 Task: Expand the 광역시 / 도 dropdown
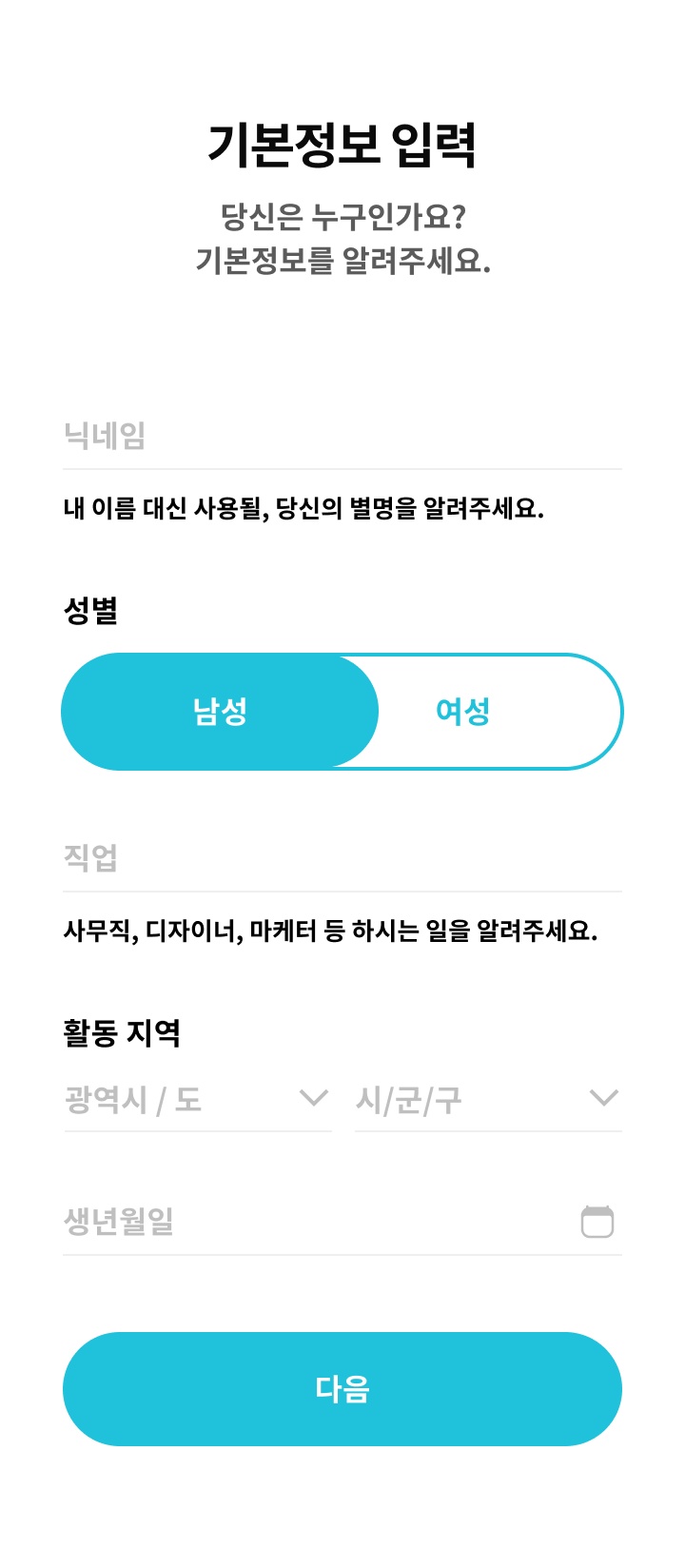click(198, 1100)
